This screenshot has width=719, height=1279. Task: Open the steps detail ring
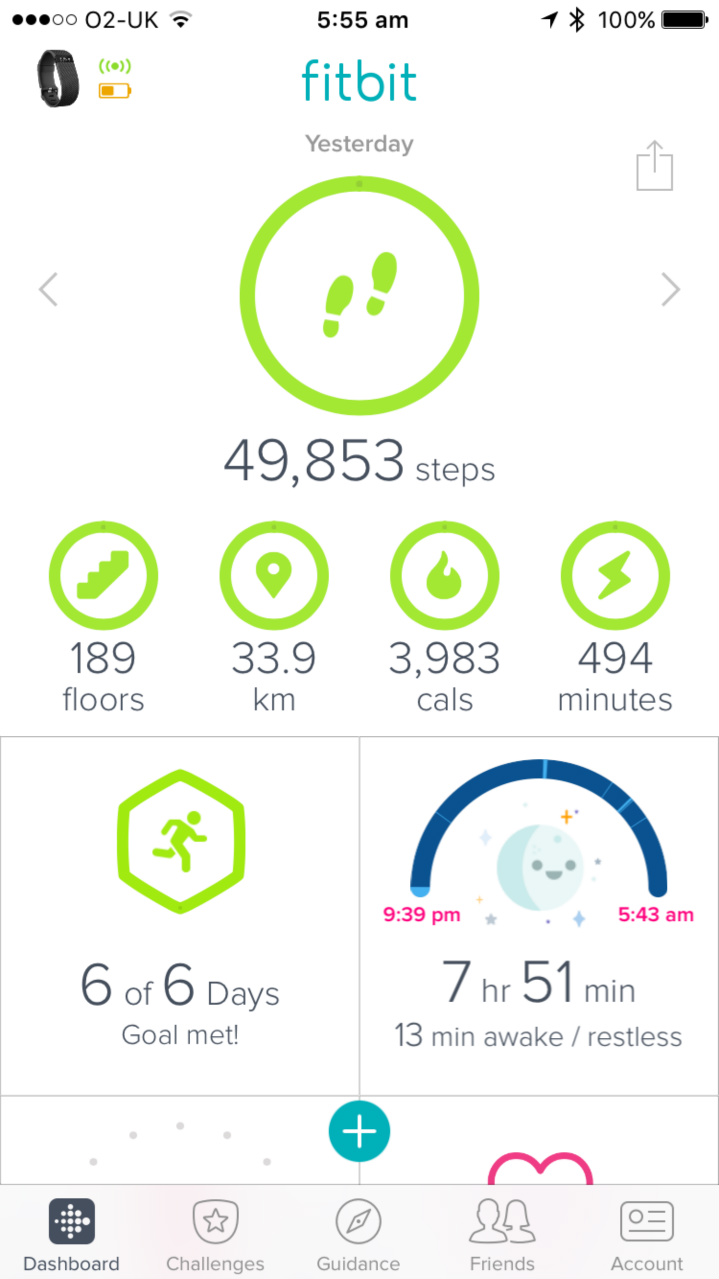(359, 298)
